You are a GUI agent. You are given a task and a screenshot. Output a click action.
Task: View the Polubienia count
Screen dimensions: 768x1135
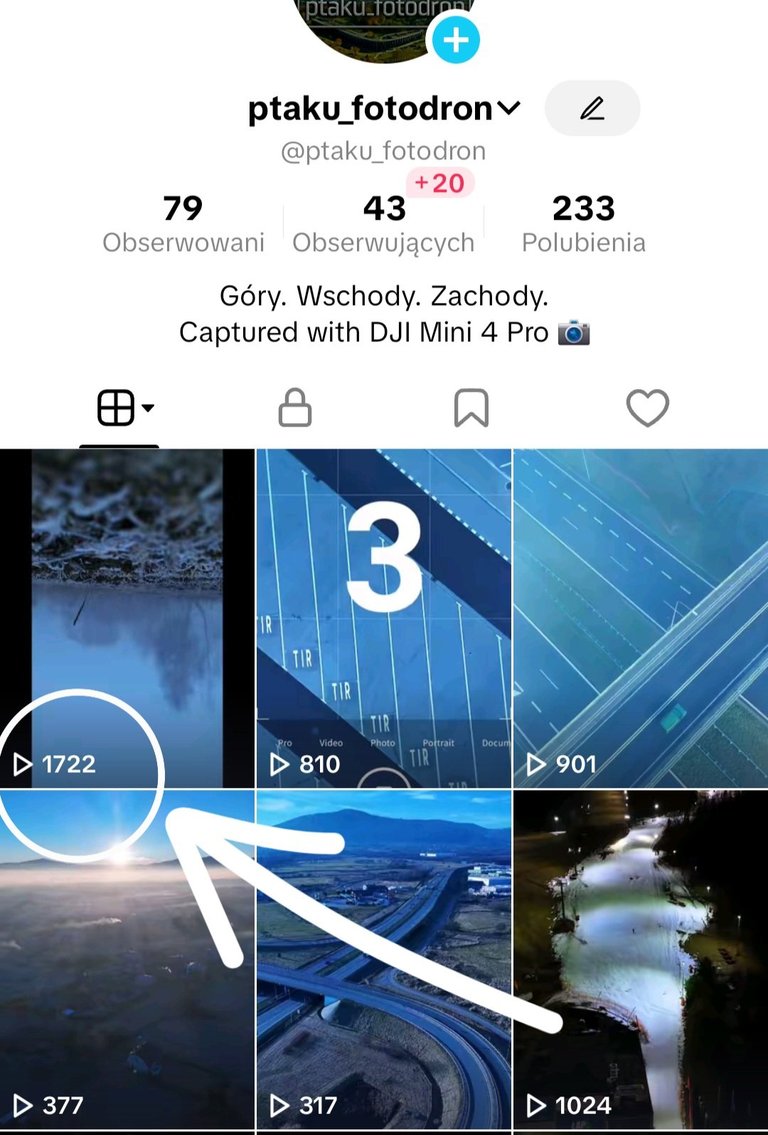584,224
